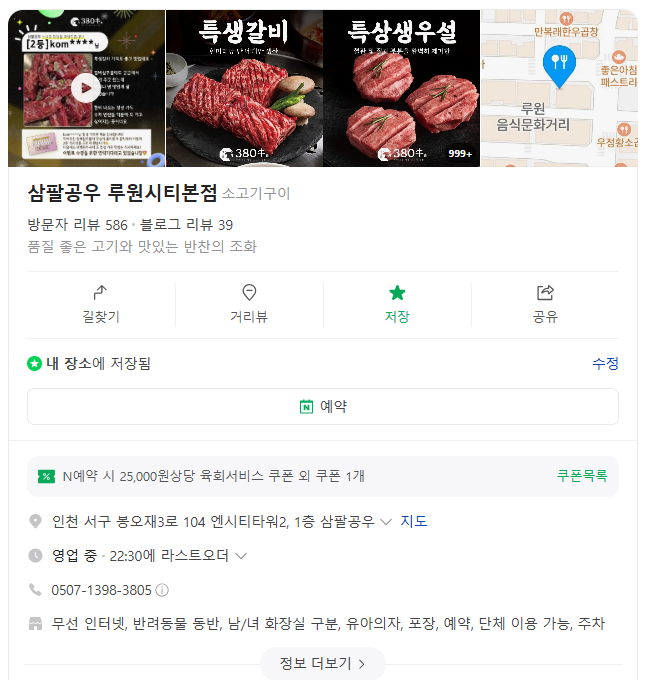Open the map preview
The image size is (645, 680).
coord(560,88)
